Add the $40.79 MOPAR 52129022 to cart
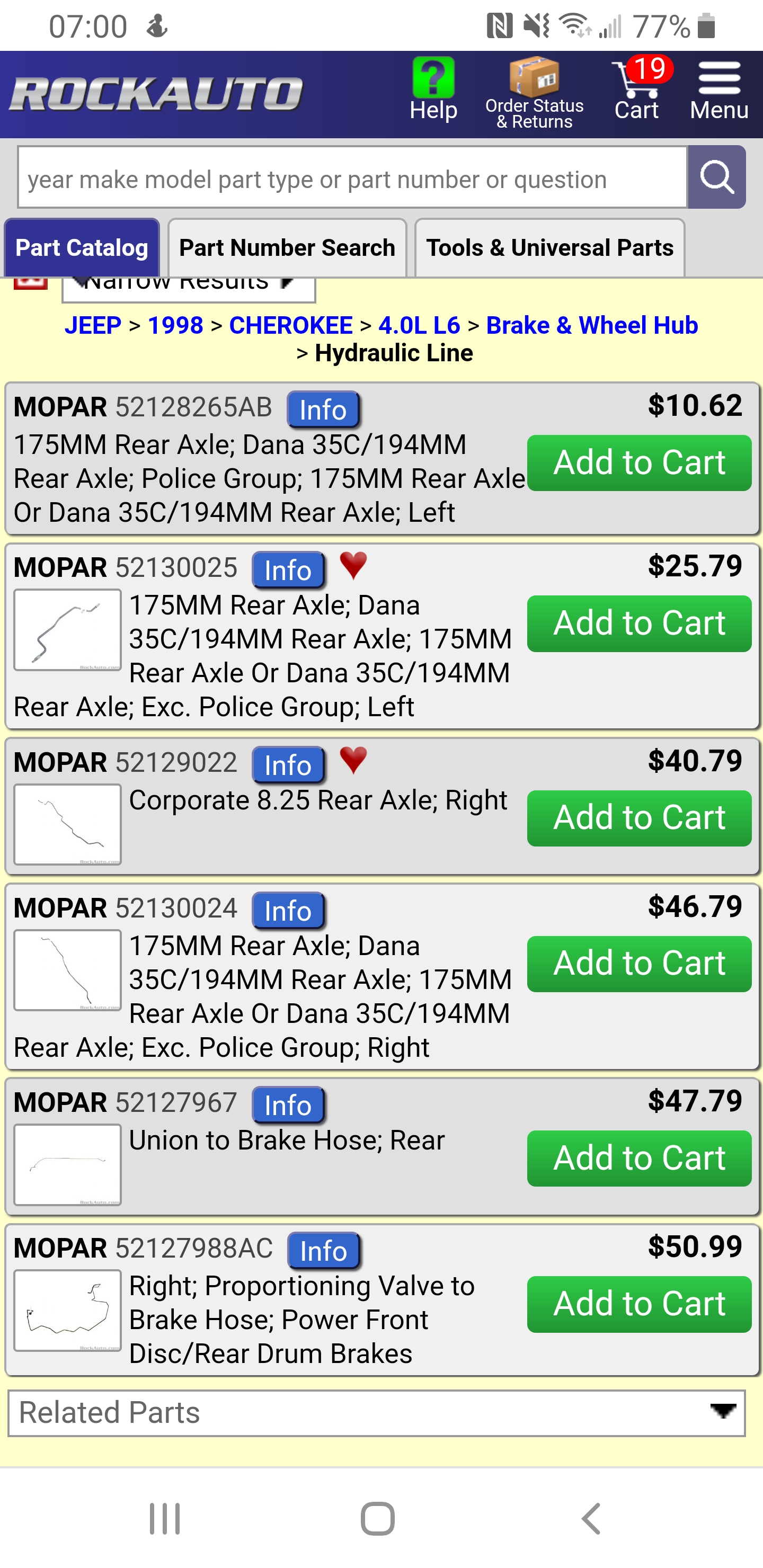 (639, 817)
